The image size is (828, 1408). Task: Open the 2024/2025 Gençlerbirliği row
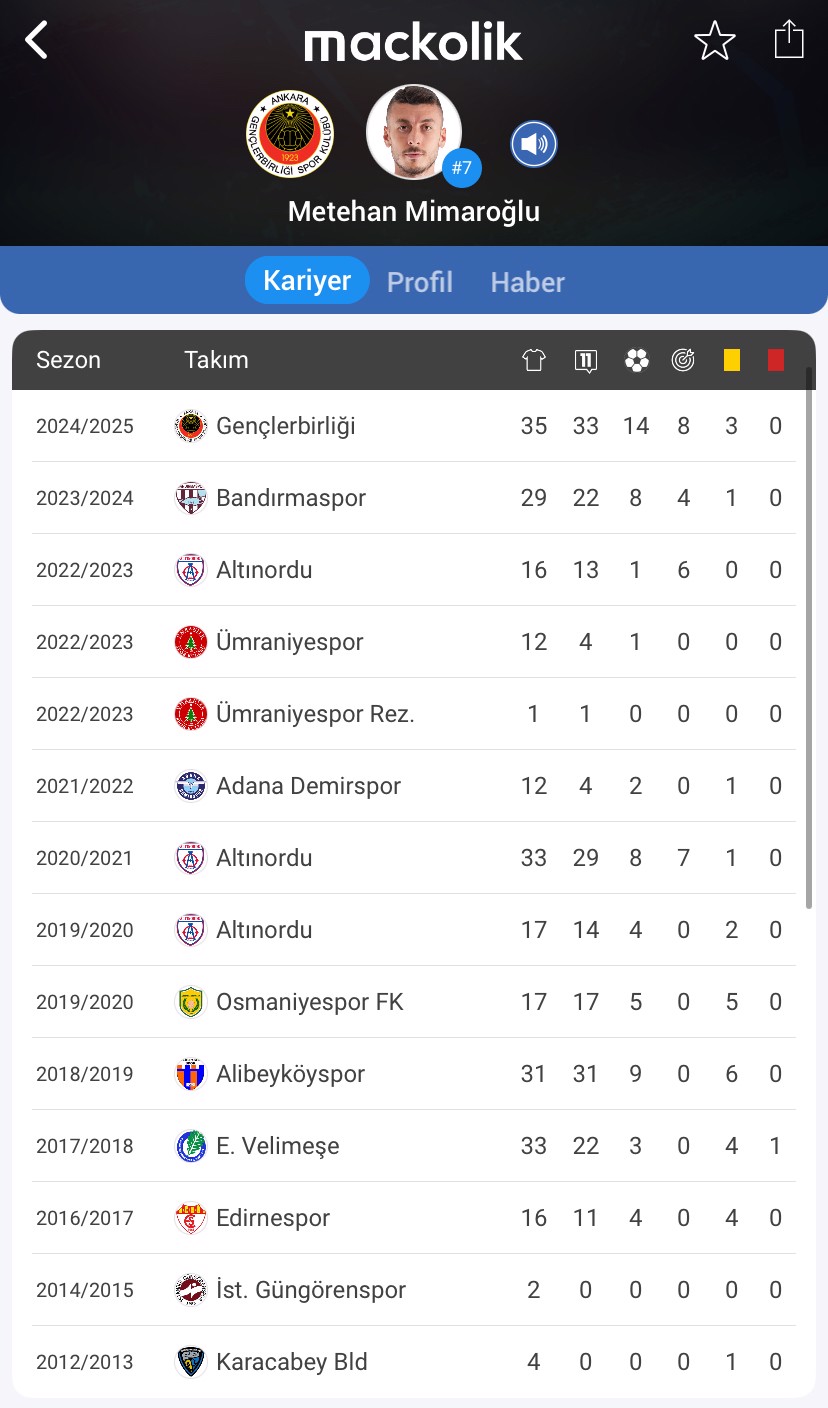(x=414, y=426)
